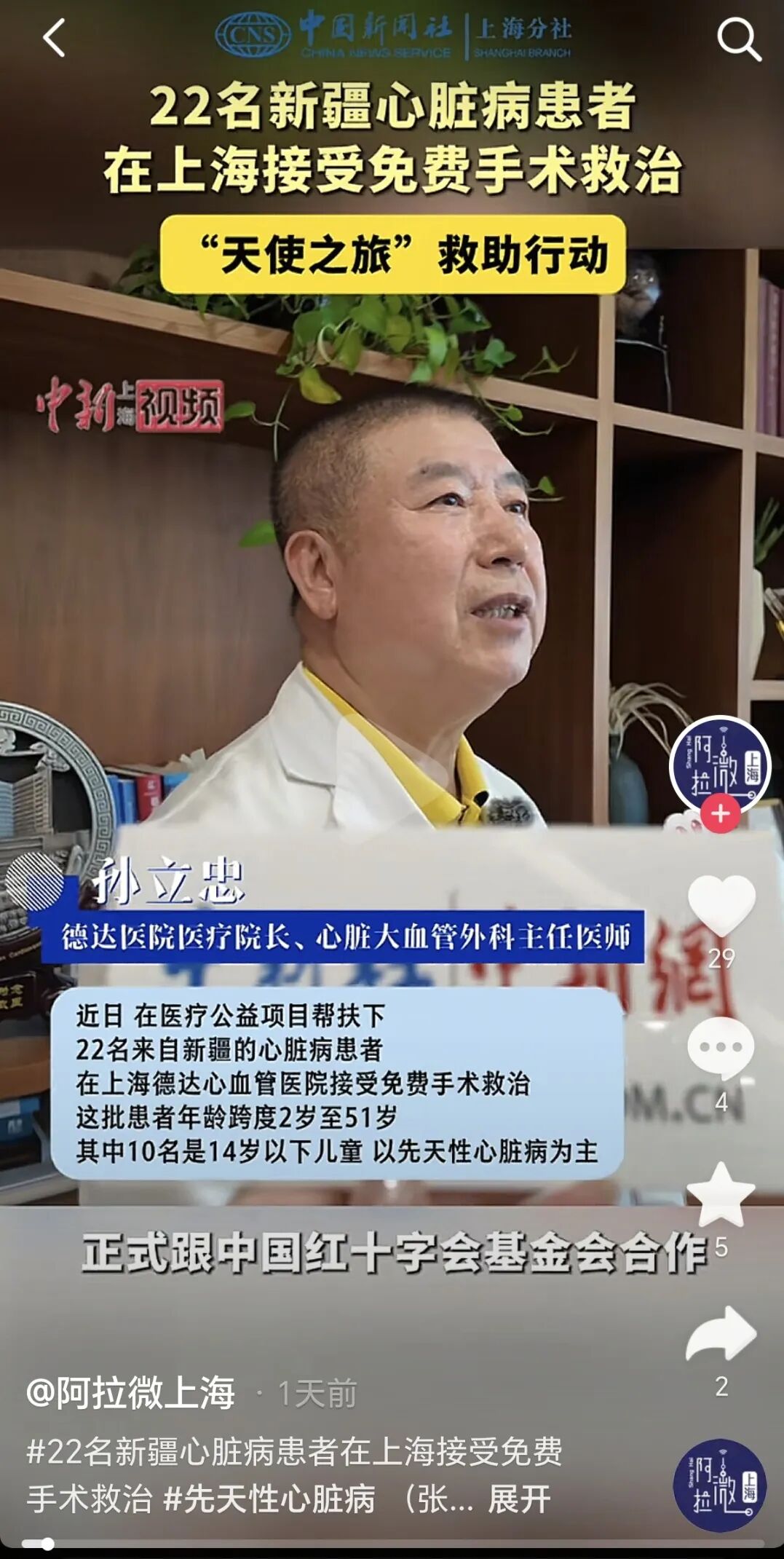Open the comments bubble icon

pos(721,1049)
